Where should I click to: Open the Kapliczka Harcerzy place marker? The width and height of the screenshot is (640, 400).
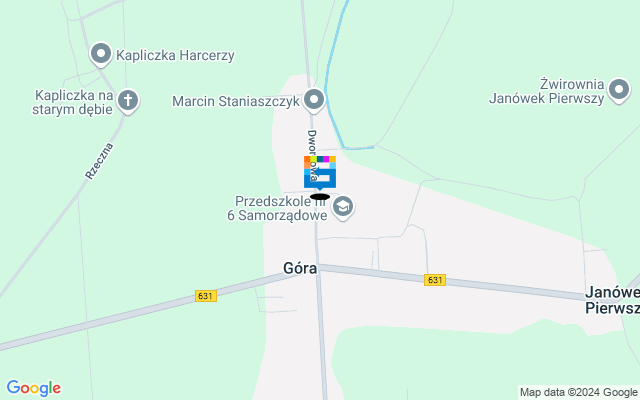point(101,54)
